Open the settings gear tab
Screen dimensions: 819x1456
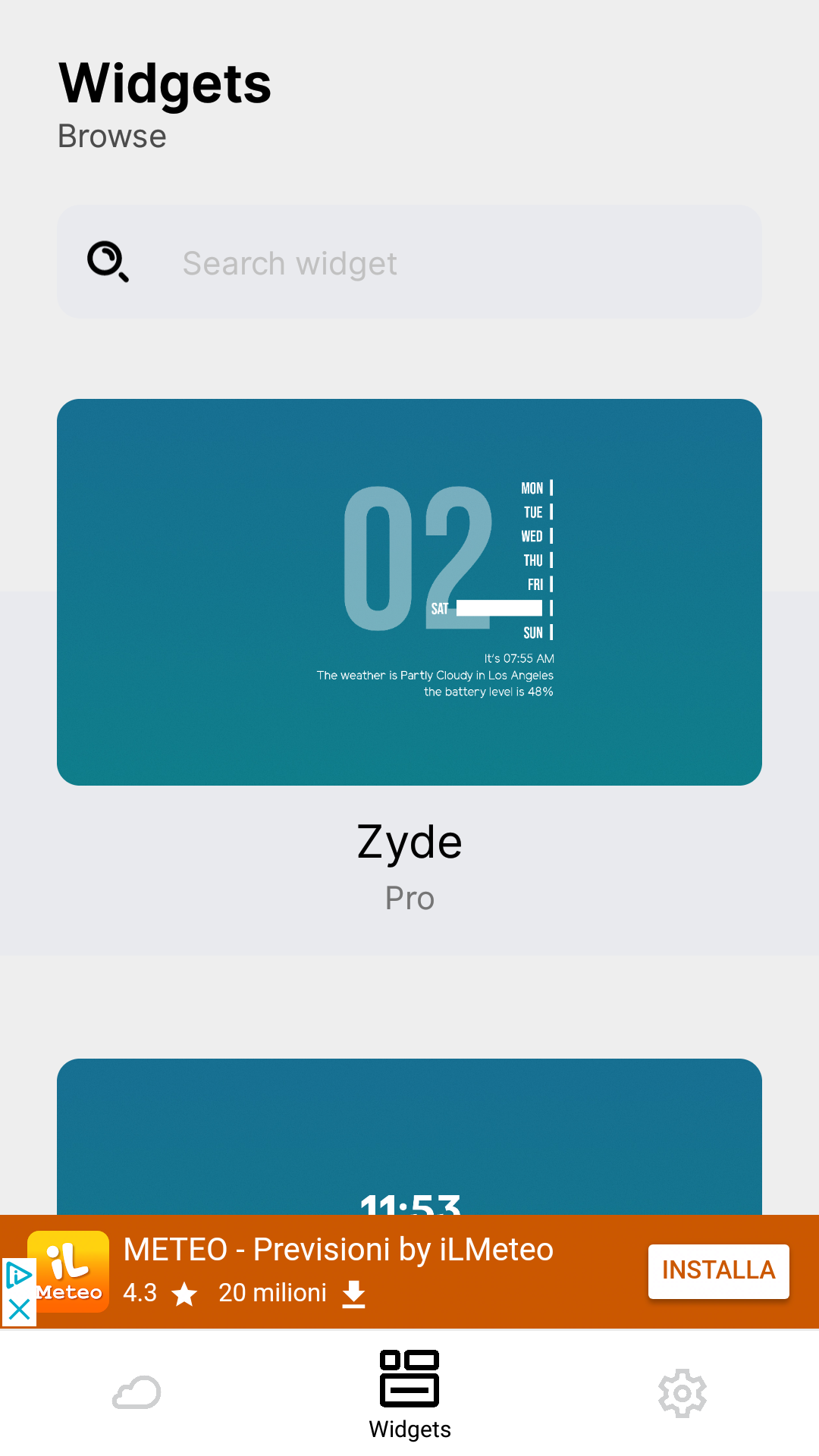pos(682,1393)
